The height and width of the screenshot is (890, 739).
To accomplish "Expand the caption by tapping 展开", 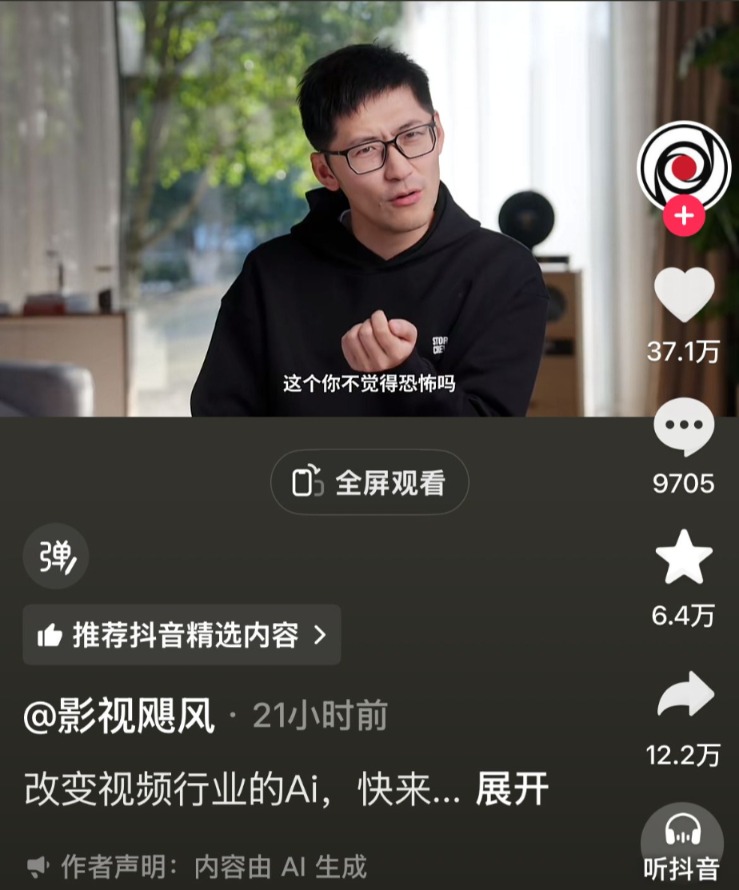I will [513, 791].
